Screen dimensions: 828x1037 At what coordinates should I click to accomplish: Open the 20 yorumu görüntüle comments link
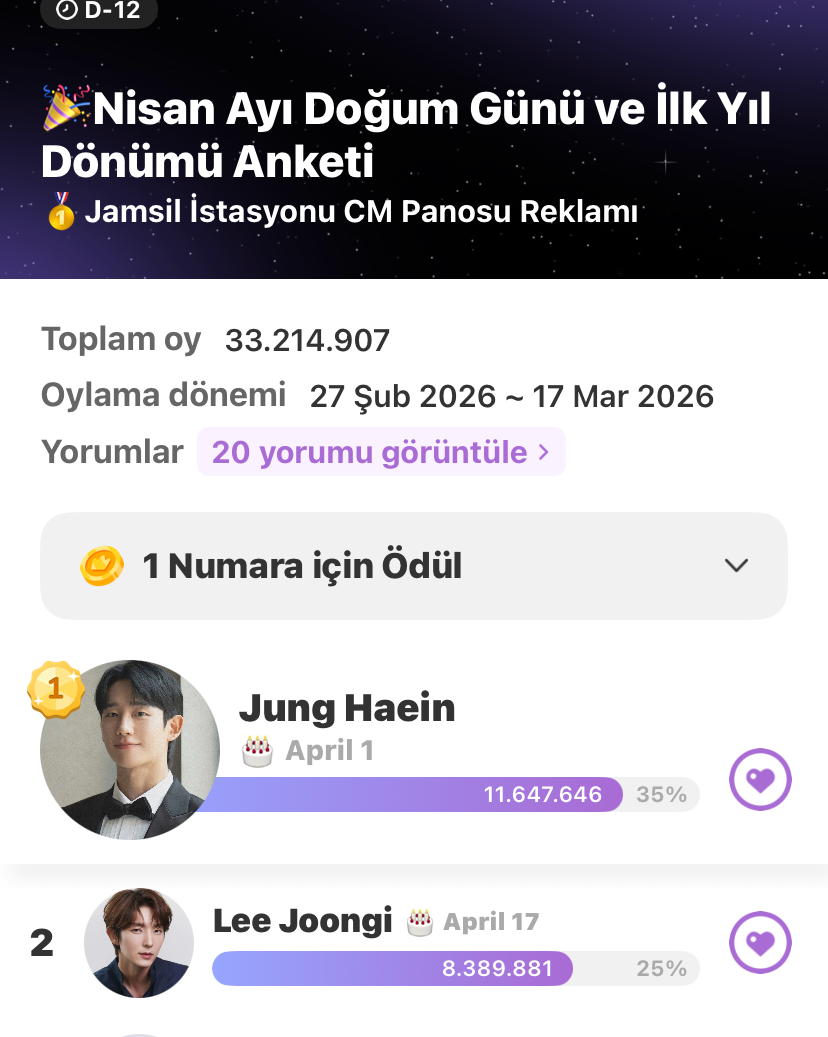(x=381, y=452)
